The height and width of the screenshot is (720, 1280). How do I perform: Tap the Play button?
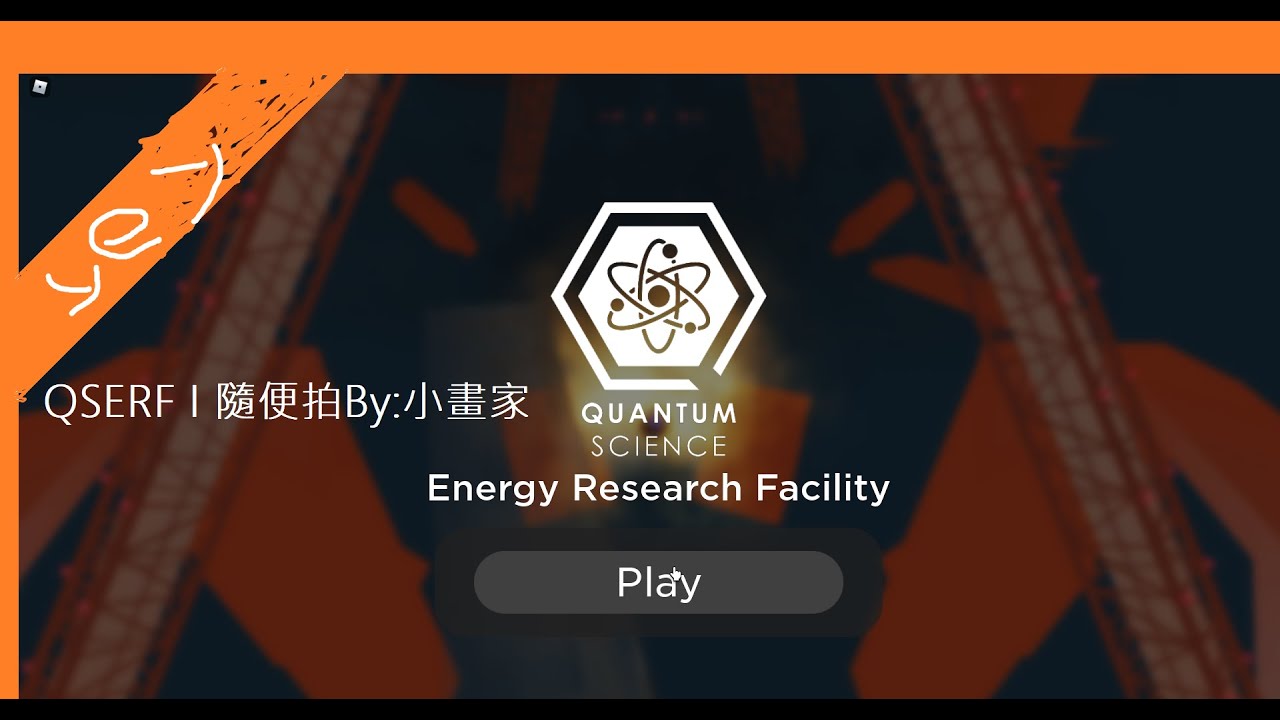(x=658, y=582)
